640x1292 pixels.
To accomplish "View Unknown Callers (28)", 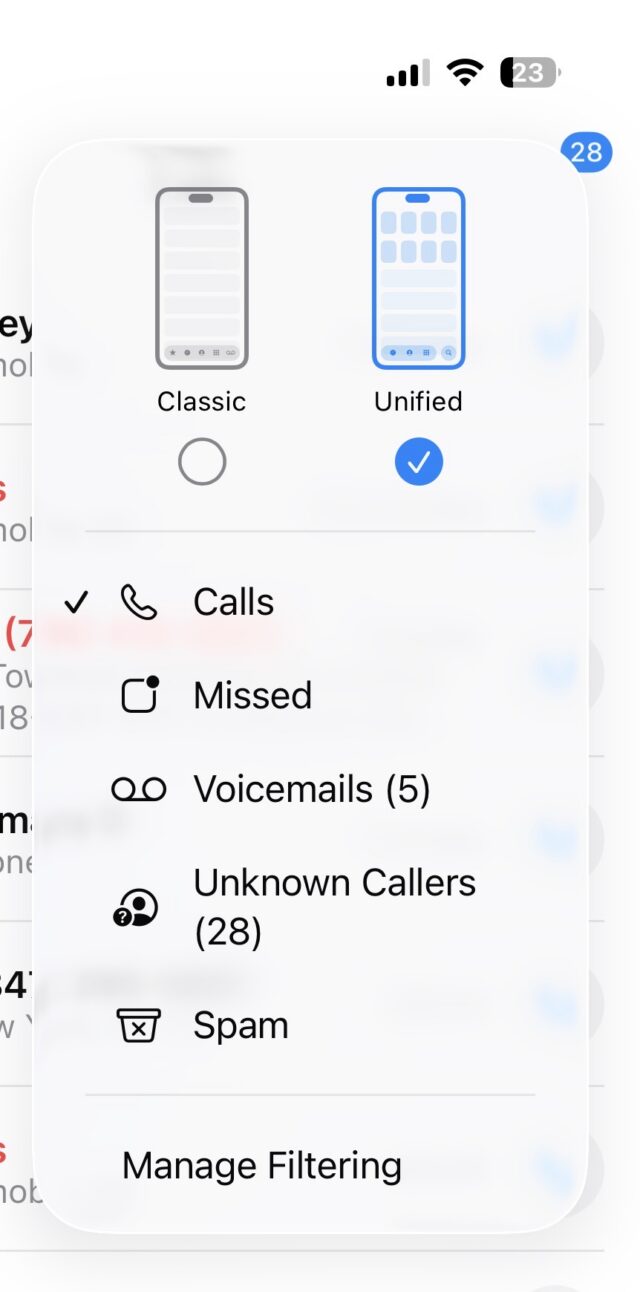I will pyautogui.click(x=310, y=907).
